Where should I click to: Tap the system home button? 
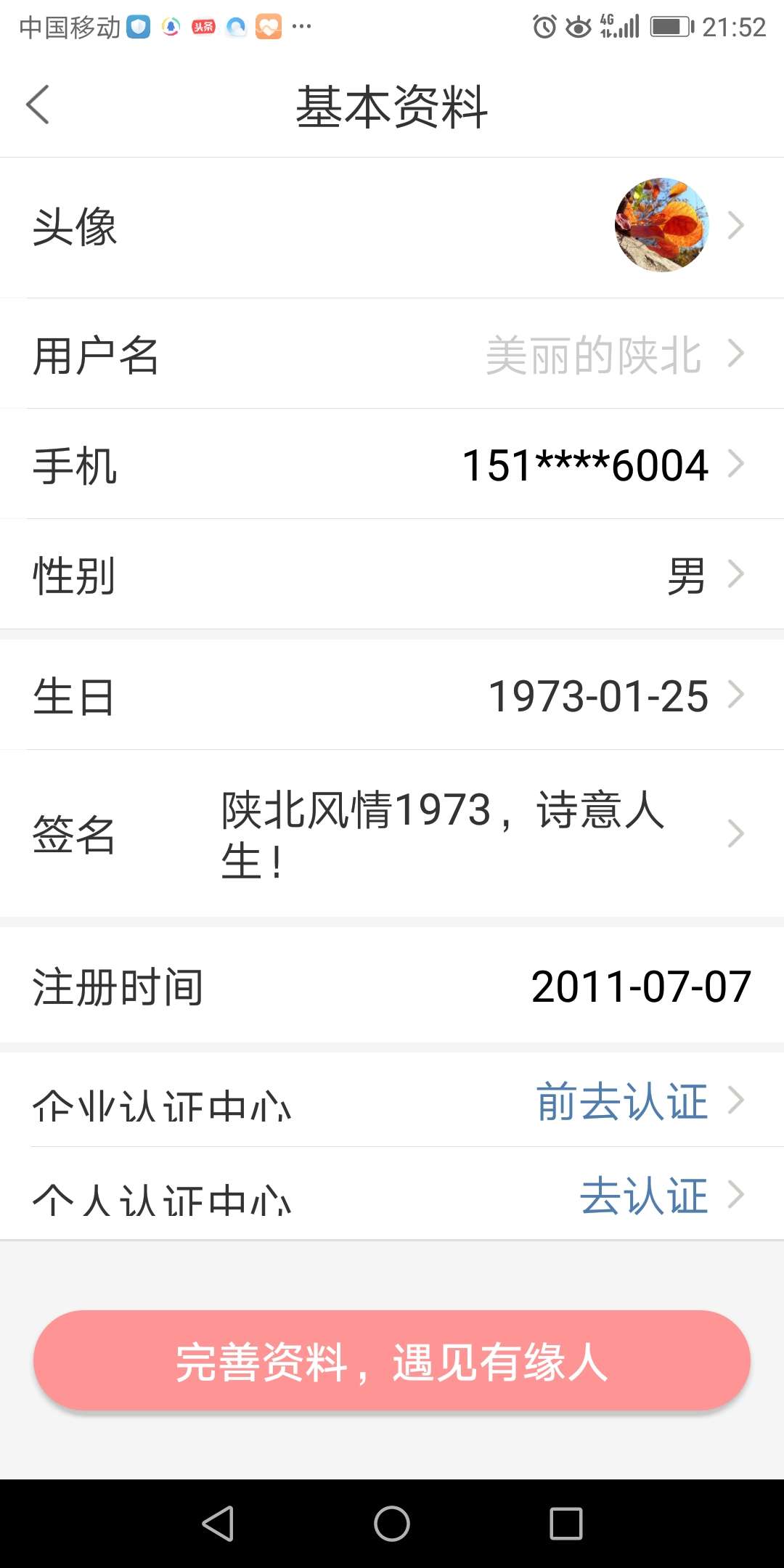click(392, 1523)
